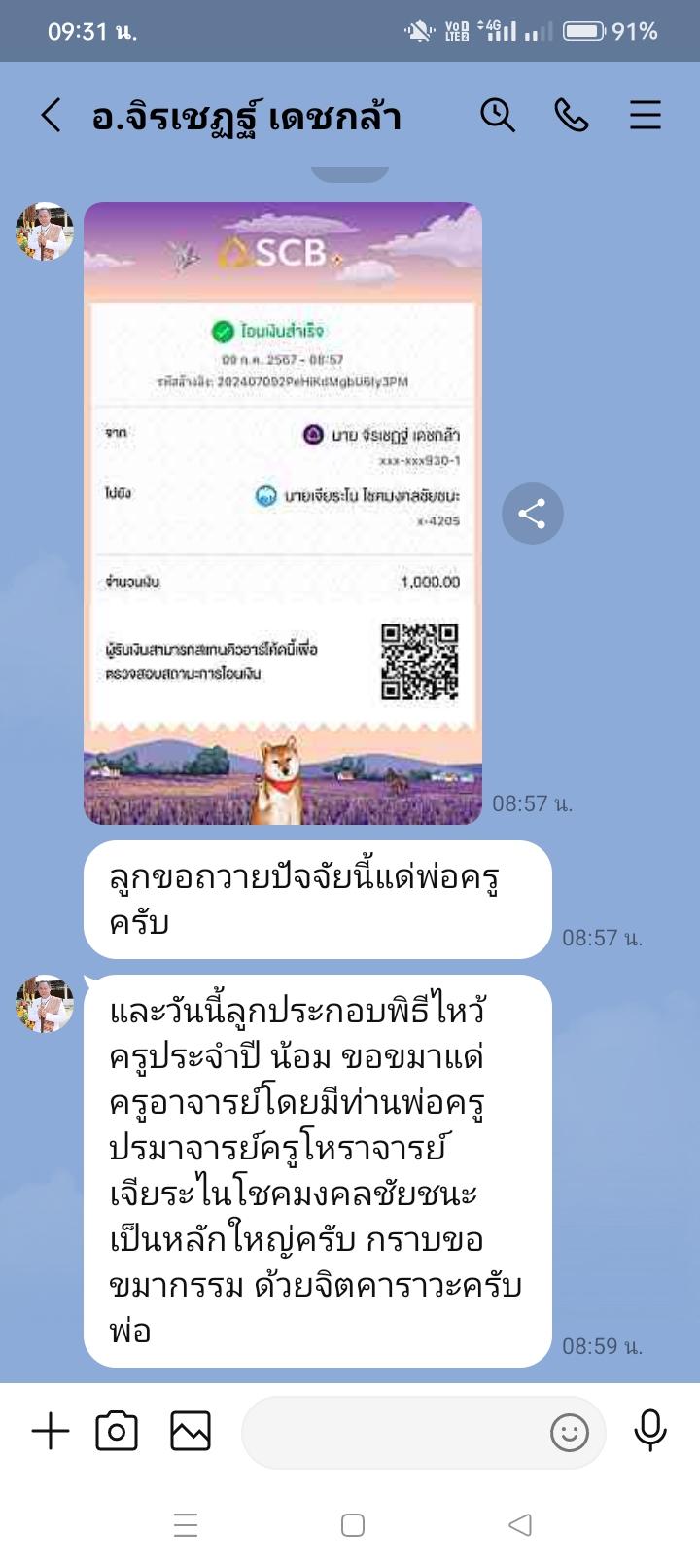
Task: Share the SCB slip image
Action: (x=532, y=514)
